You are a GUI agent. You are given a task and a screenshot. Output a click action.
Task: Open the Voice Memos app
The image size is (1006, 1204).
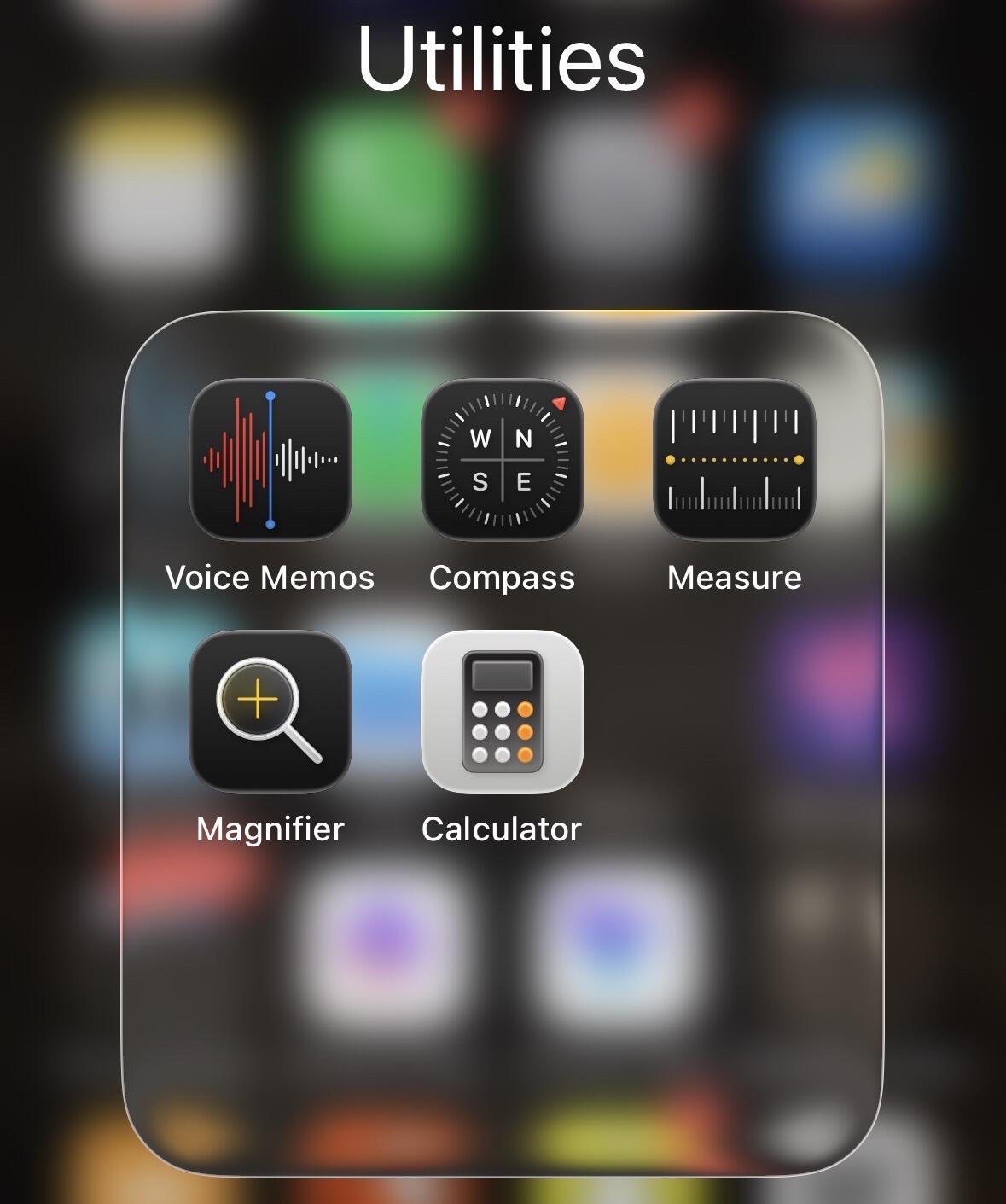click(270, 460)
